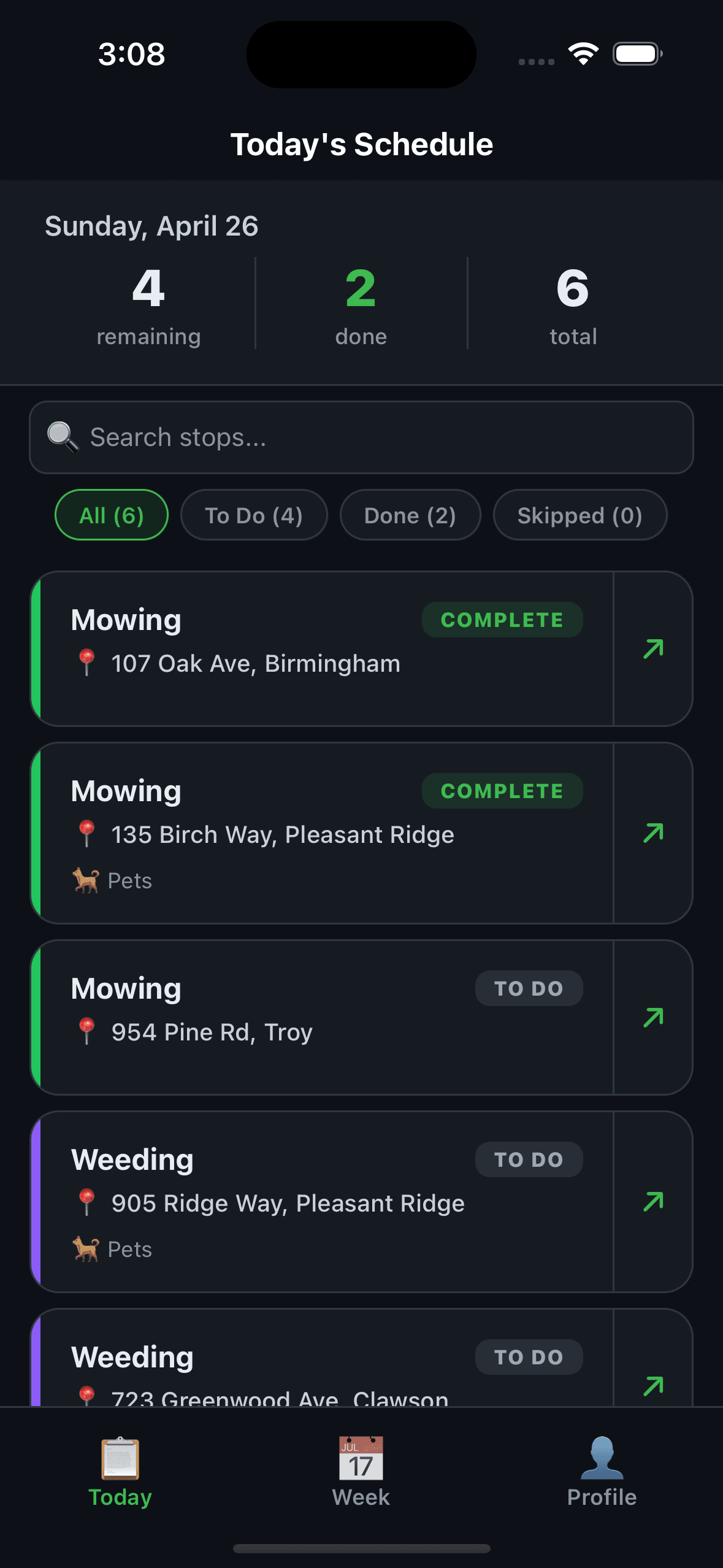This screenshot has height=1568, width=723.
Task: Show only Done (2) stops
Action: (x=410, y=515)
